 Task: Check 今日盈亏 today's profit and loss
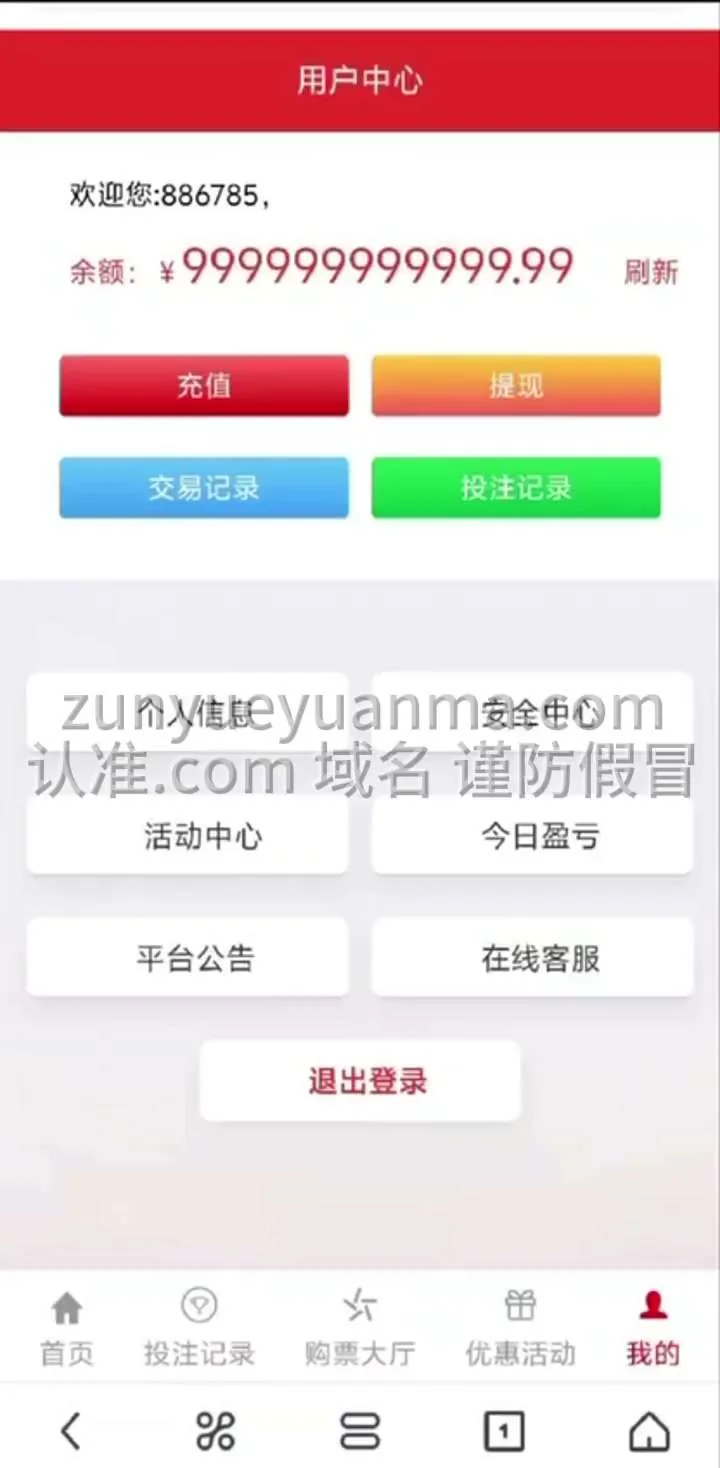[532, 836]
